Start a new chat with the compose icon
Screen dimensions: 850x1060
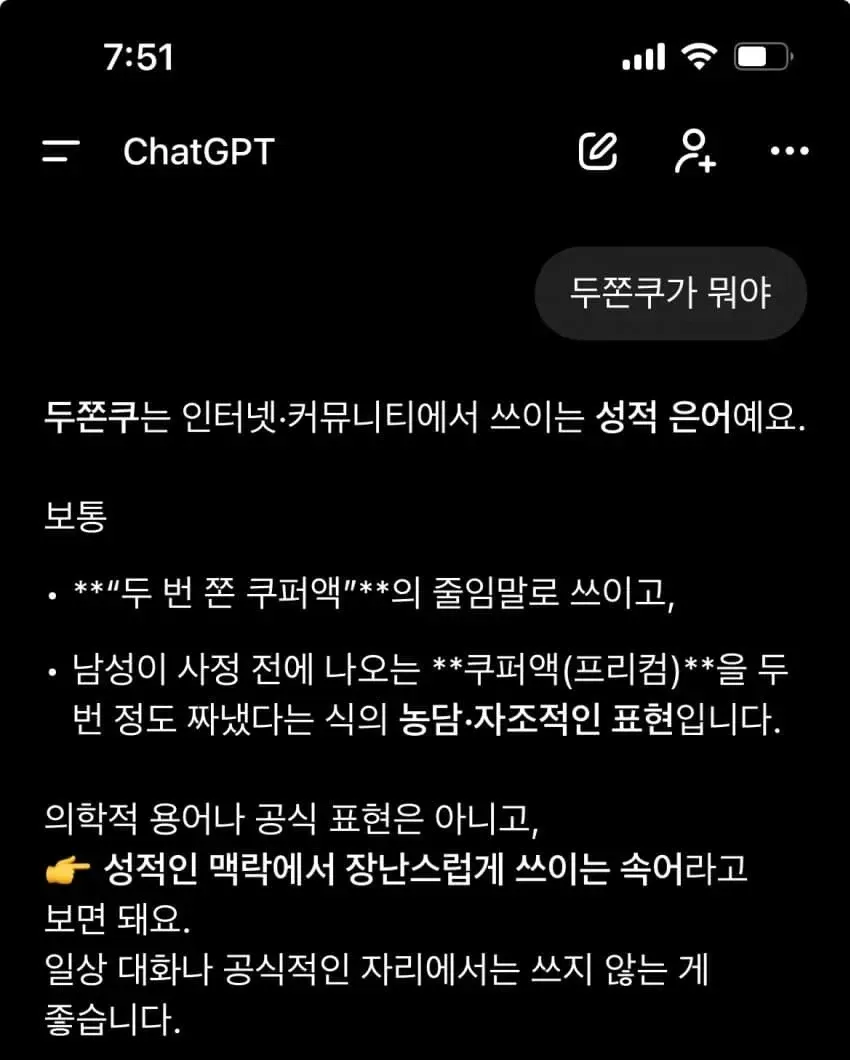click(x=598, y=151)
